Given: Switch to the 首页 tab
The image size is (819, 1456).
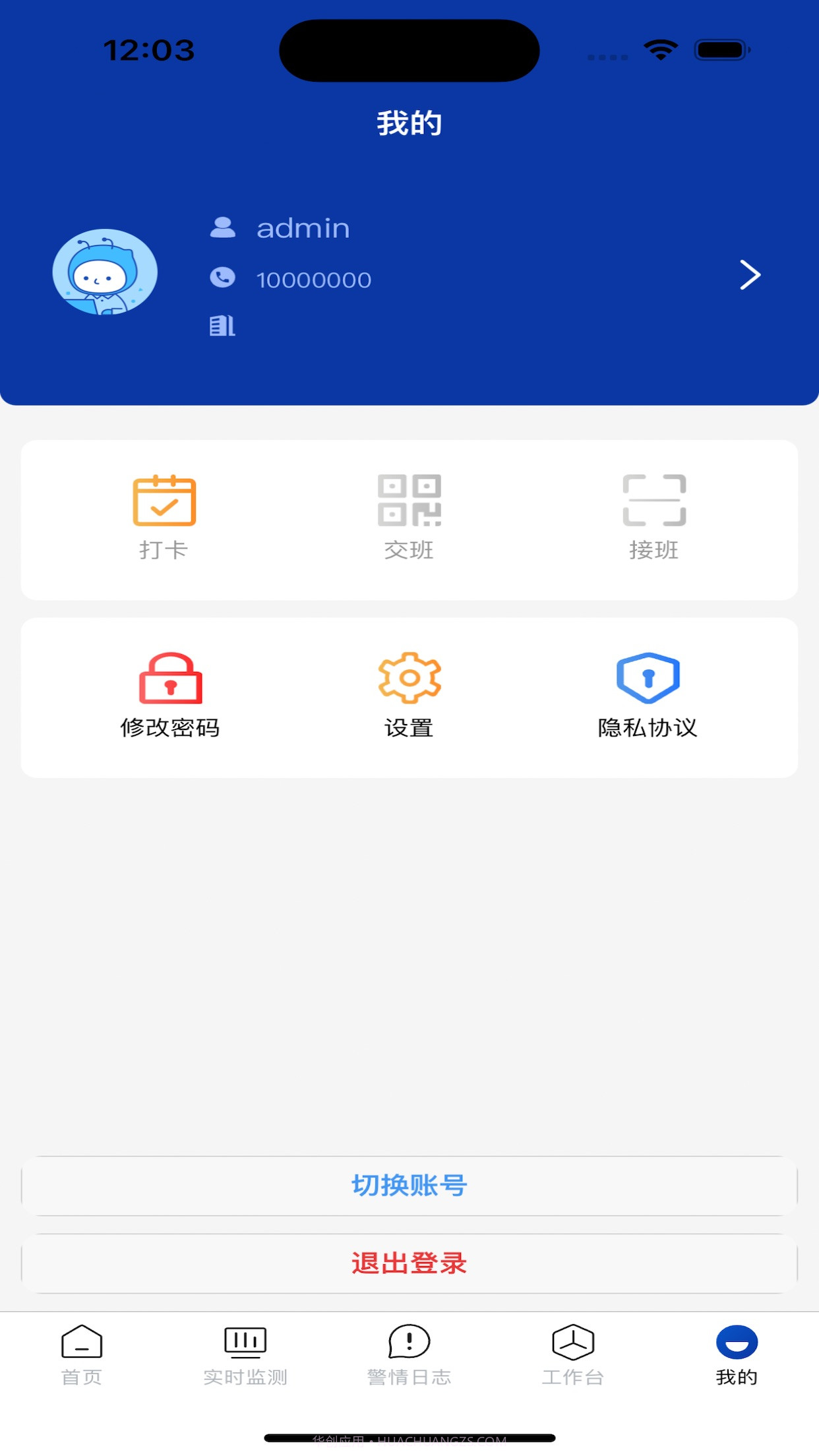Looking at the screenshot, I should [82, 1355].
